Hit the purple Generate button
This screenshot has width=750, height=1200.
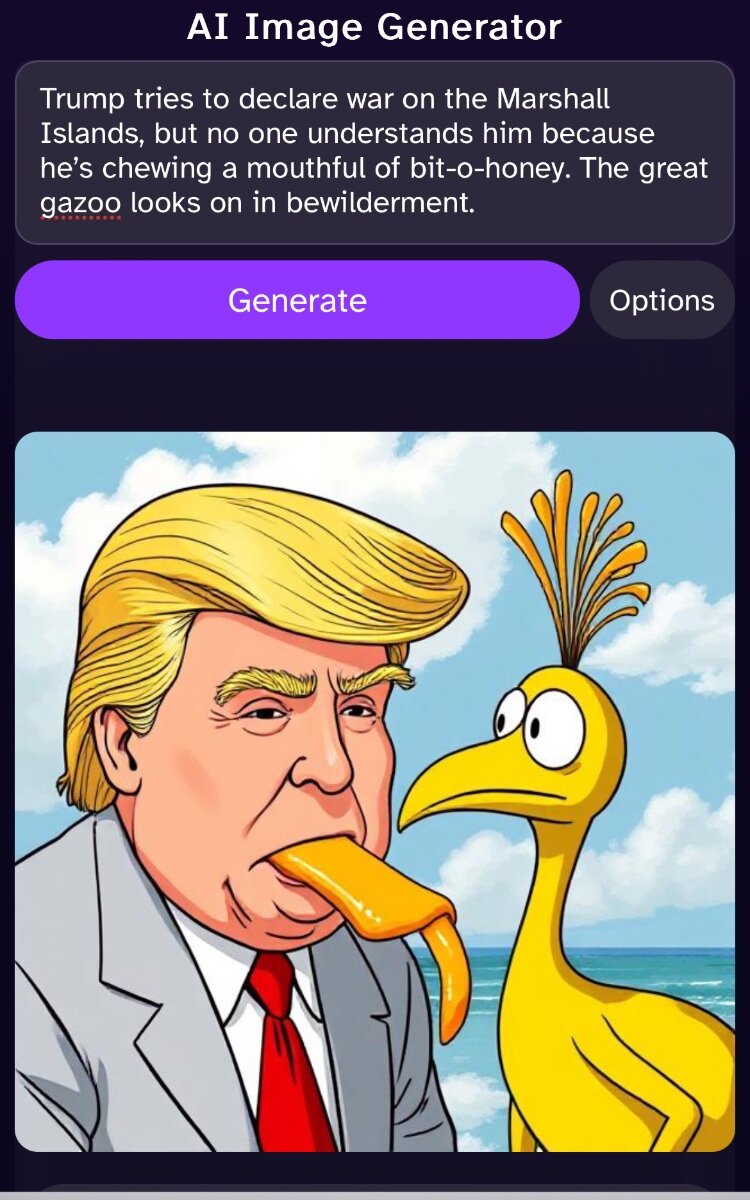[x=297, y=300]
